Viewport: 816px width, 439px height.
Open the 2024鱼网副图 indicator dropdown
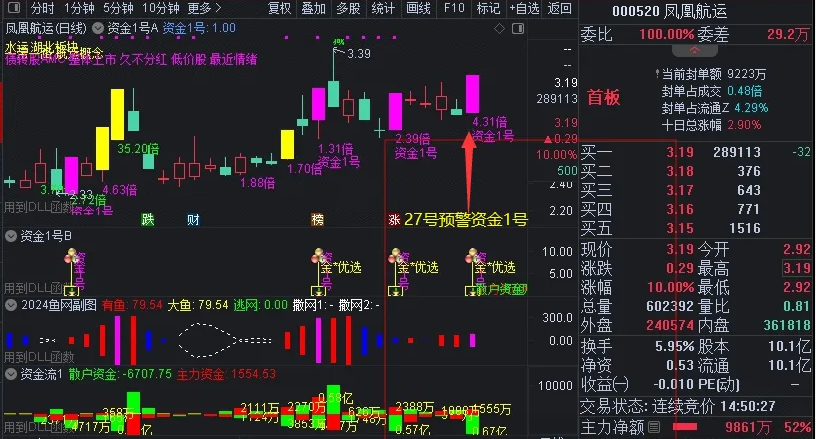click(x=11, y=304)
